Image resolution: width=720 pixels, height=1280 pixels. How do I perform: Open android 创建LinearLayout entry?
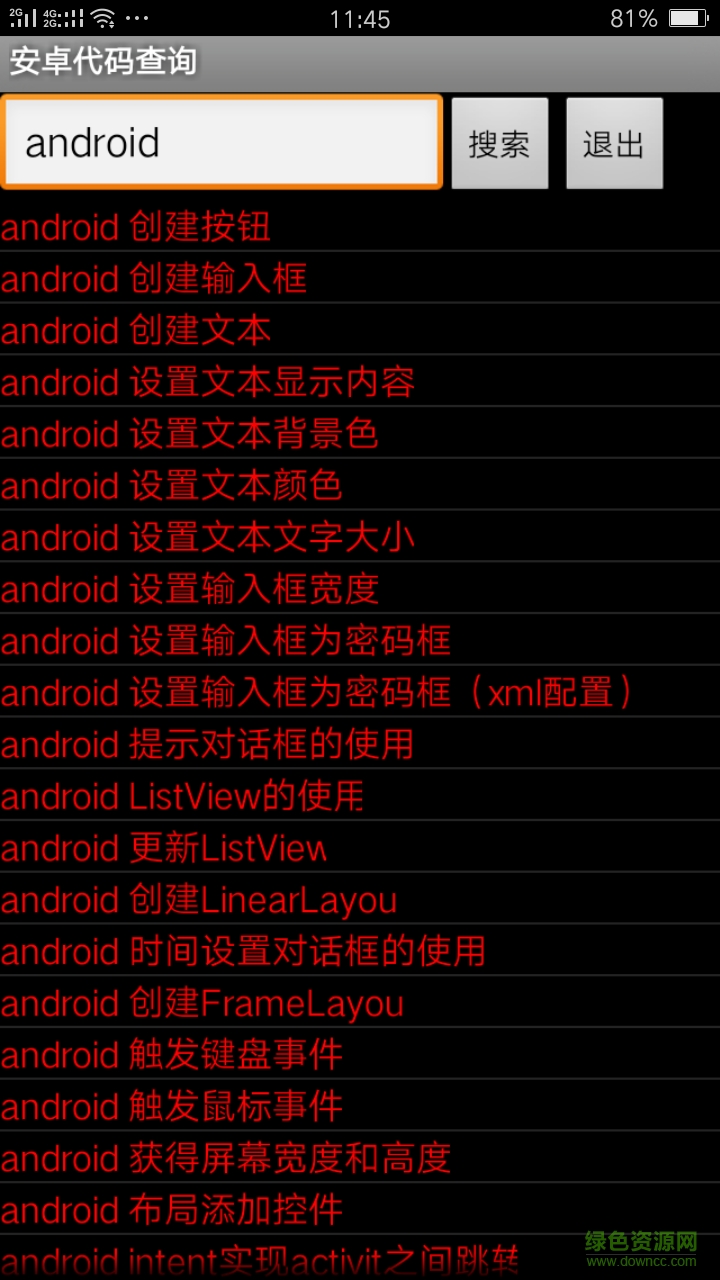[x=199, y=900]
